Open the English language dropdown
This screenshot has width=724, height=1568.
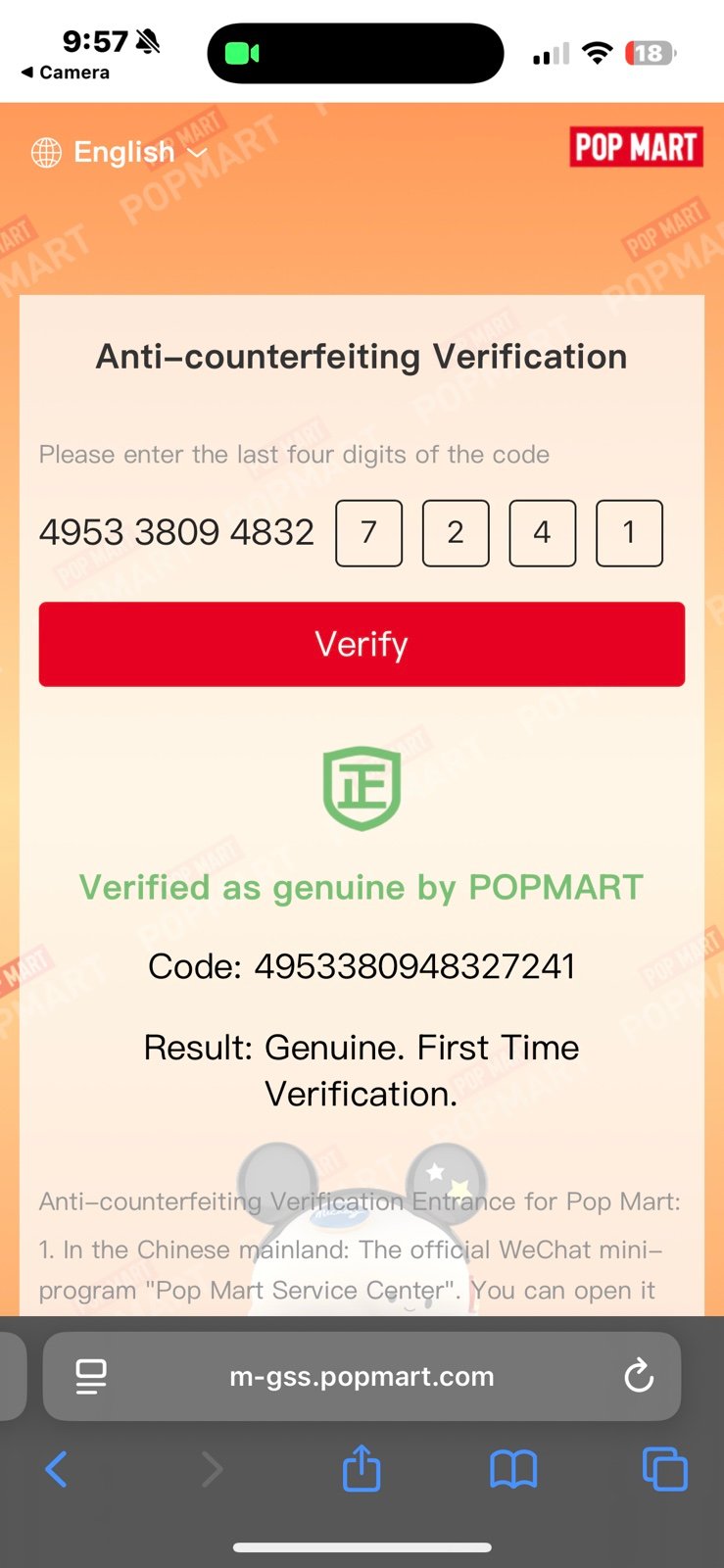coord(120,152)
